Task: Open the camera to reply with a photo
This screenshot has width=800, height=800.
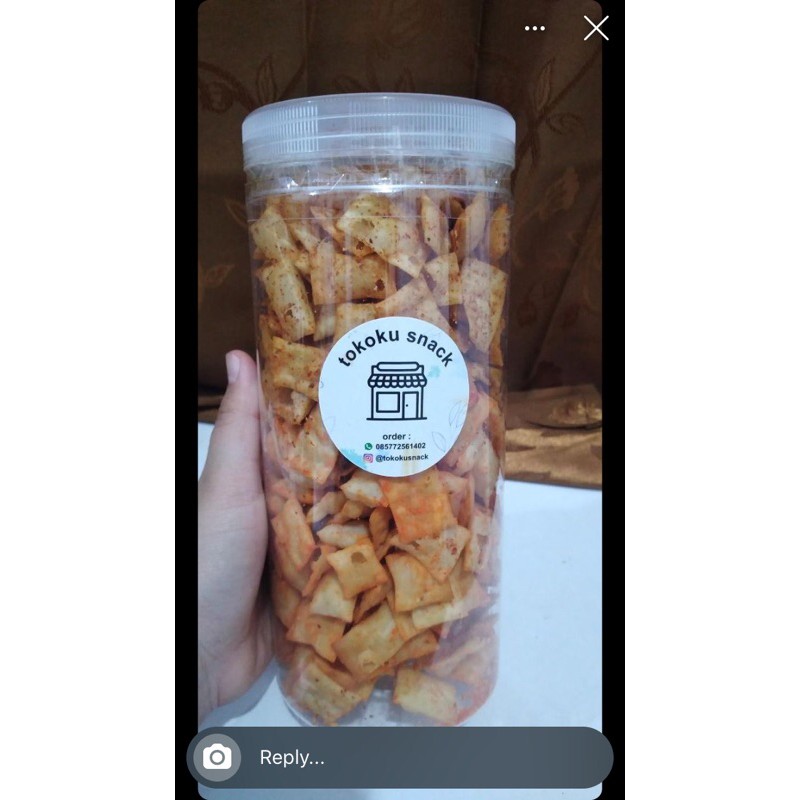Action: pos(216,758)
